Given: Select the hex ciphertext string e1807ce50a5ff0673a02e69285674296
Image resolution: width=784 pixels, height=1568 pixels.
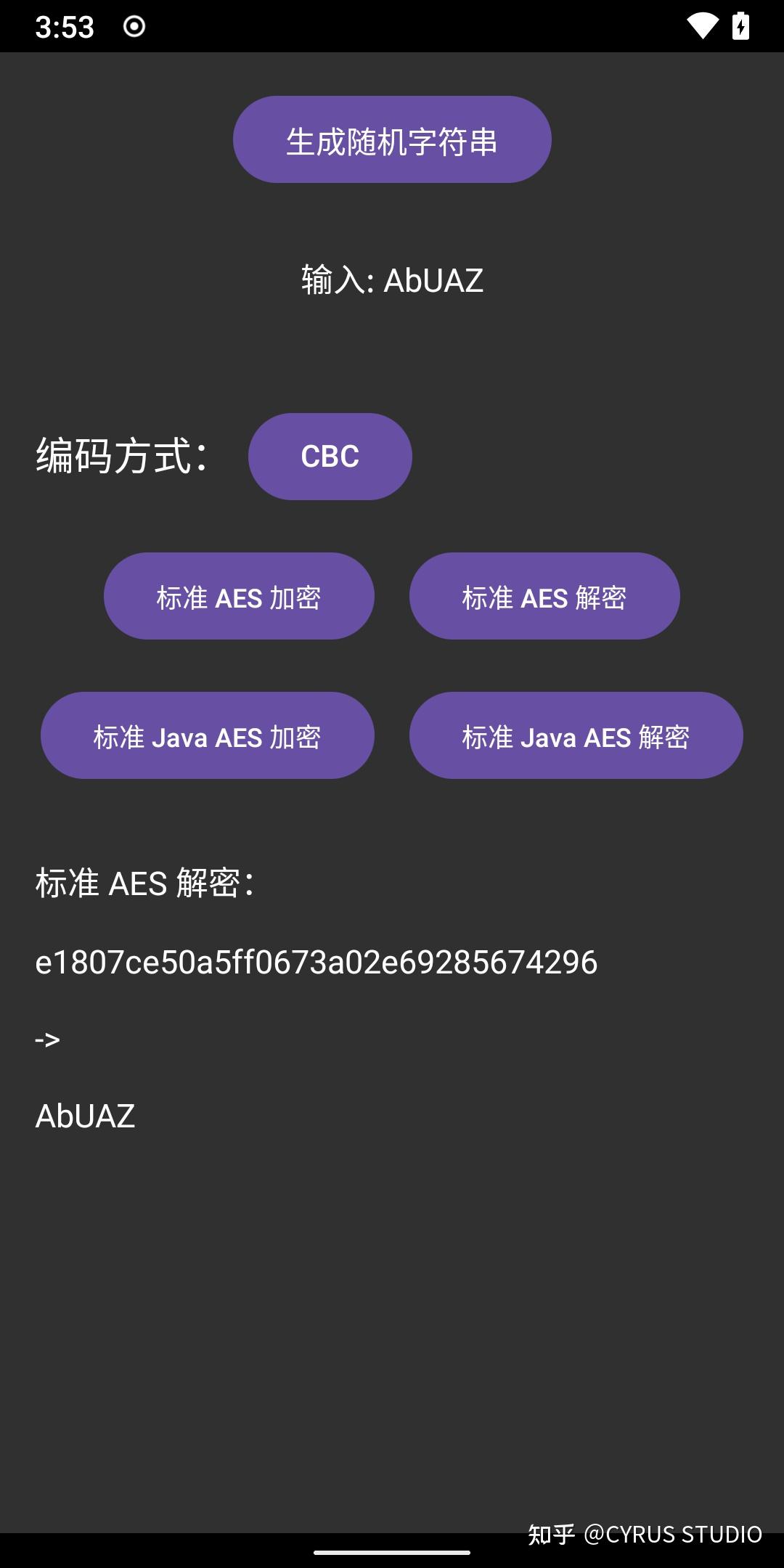Looking at the screenshot, I should (x=317, y=962).
